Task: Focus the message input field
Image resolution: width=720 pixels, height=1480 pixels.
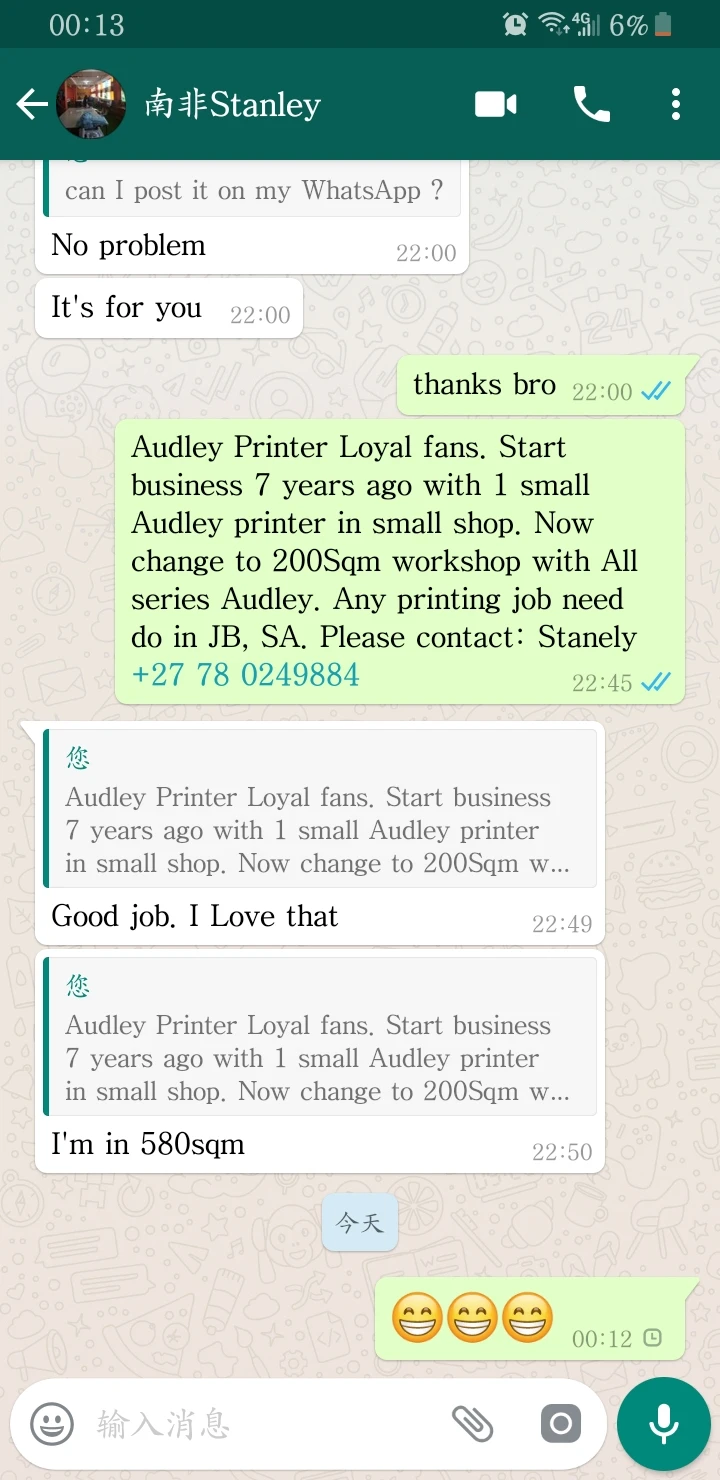Action: click(260, 1424)
